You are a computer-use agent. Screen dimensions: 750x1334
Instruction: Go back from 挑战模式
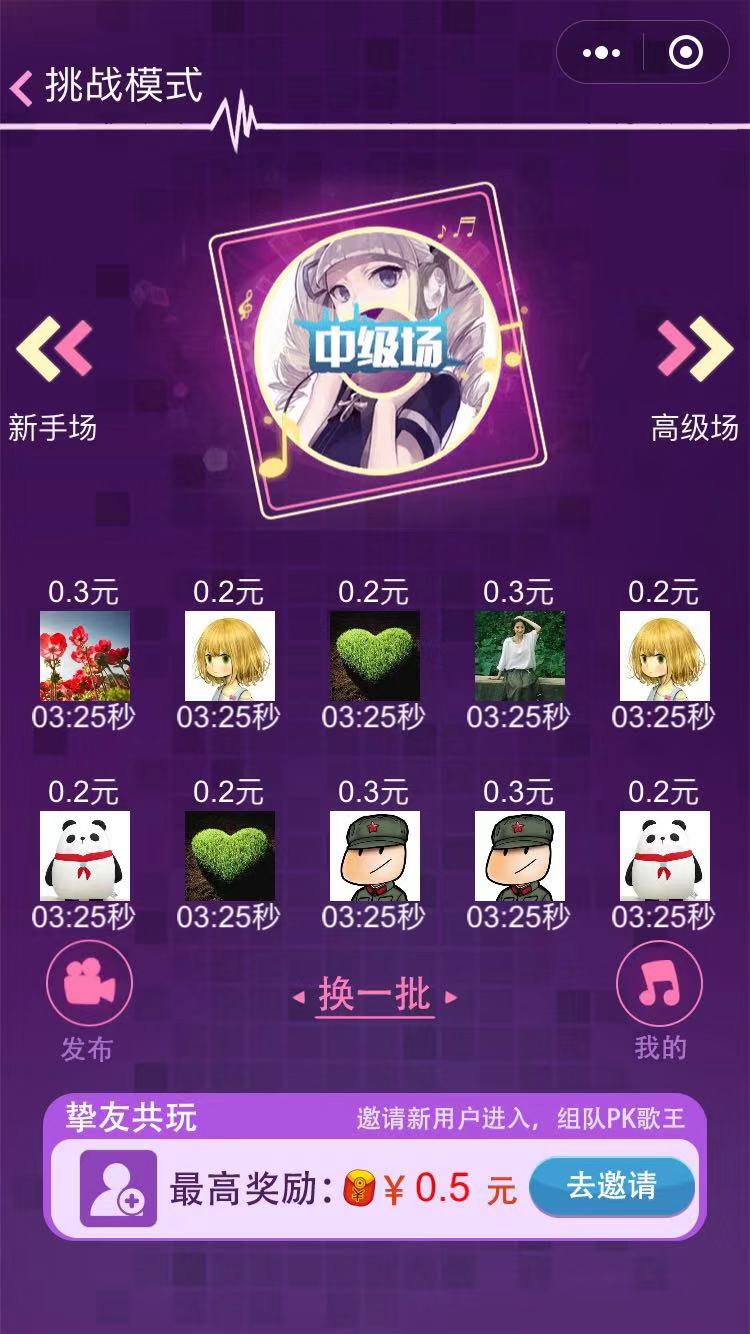click(22, 87)
